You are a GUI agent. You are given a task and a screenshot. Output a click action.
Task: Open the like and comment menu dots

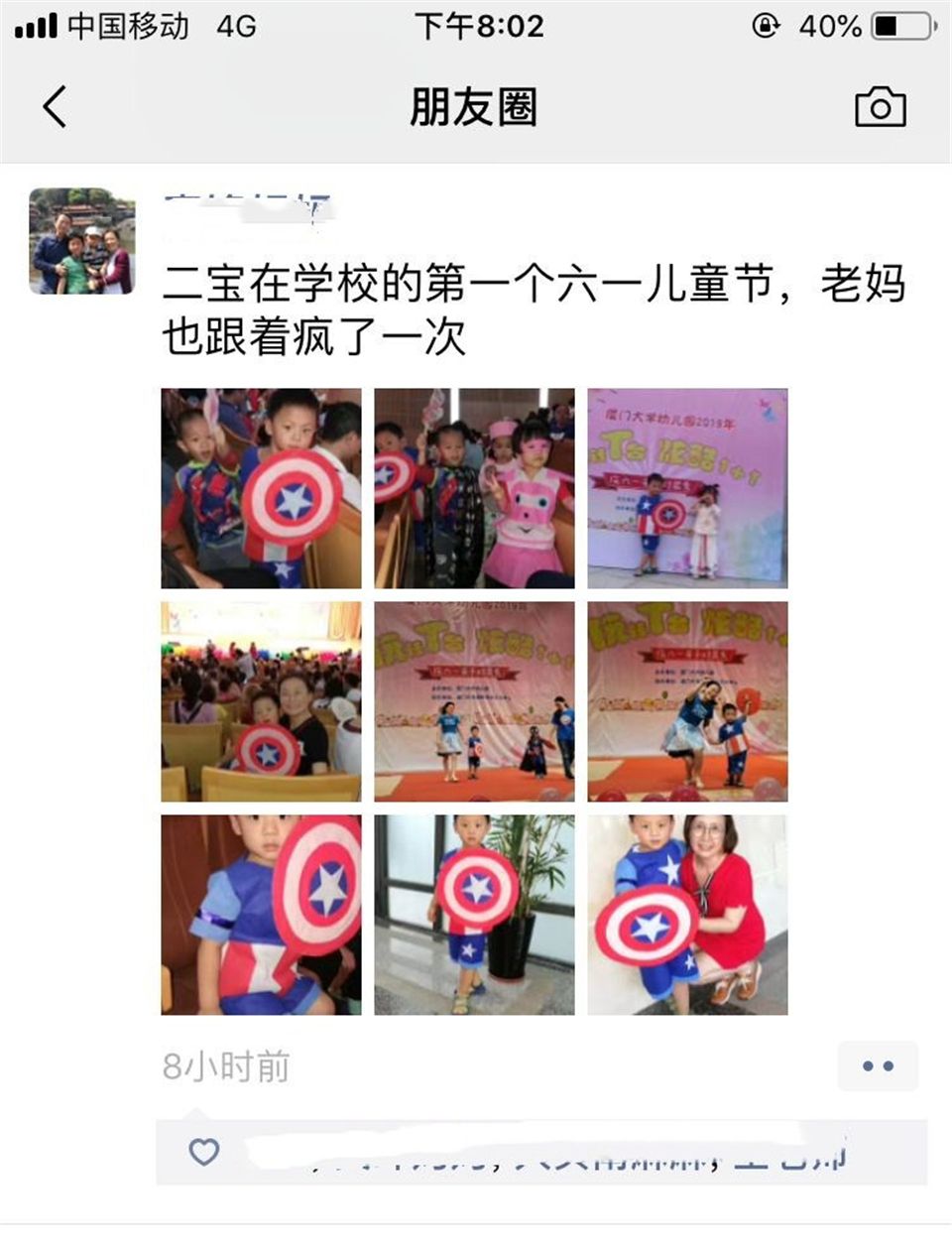(x=878, y=1066)
